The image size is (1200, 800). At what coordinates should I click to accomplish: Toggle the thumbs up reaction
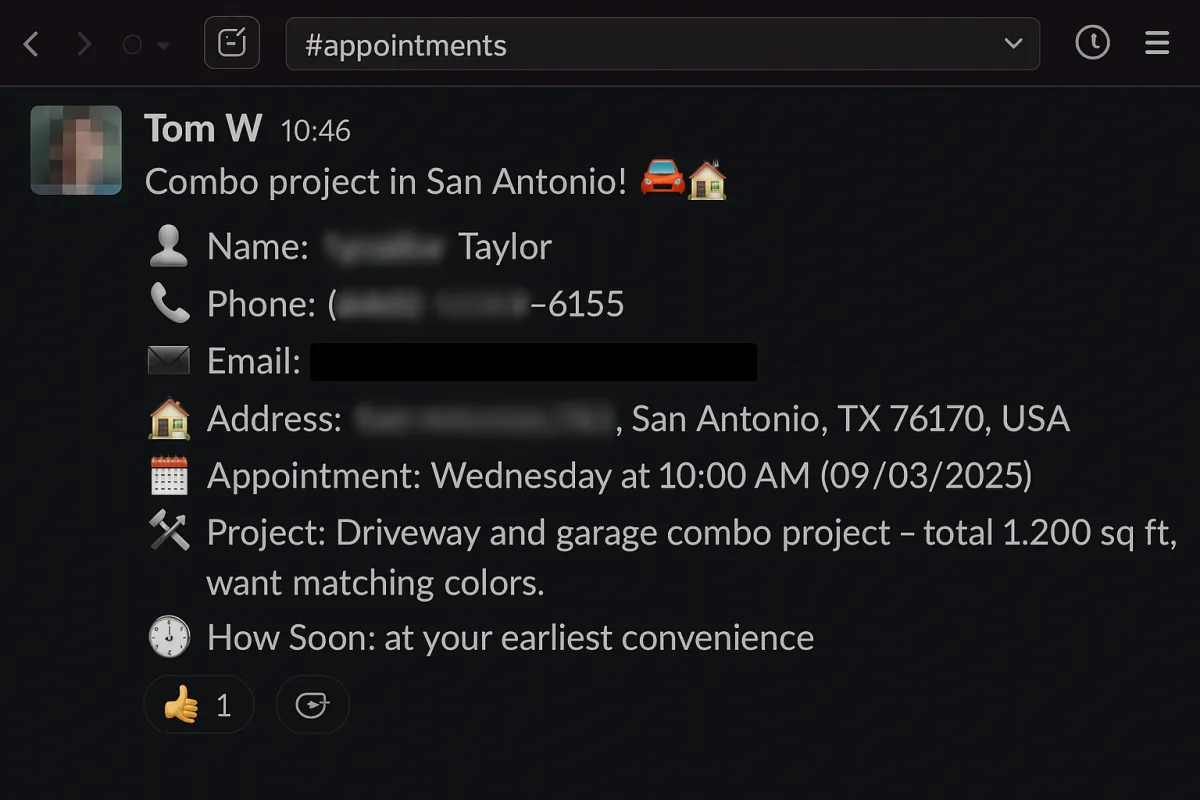[x=198, y=705]
